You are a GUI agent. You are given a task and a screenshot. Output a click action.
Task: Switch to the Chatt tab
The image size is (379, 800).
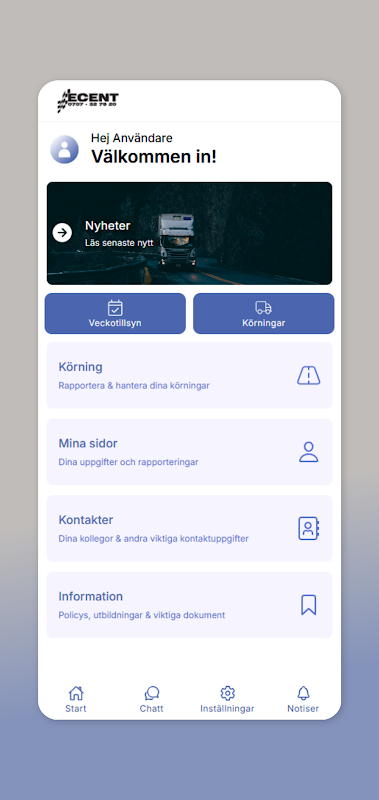[151, 699]
